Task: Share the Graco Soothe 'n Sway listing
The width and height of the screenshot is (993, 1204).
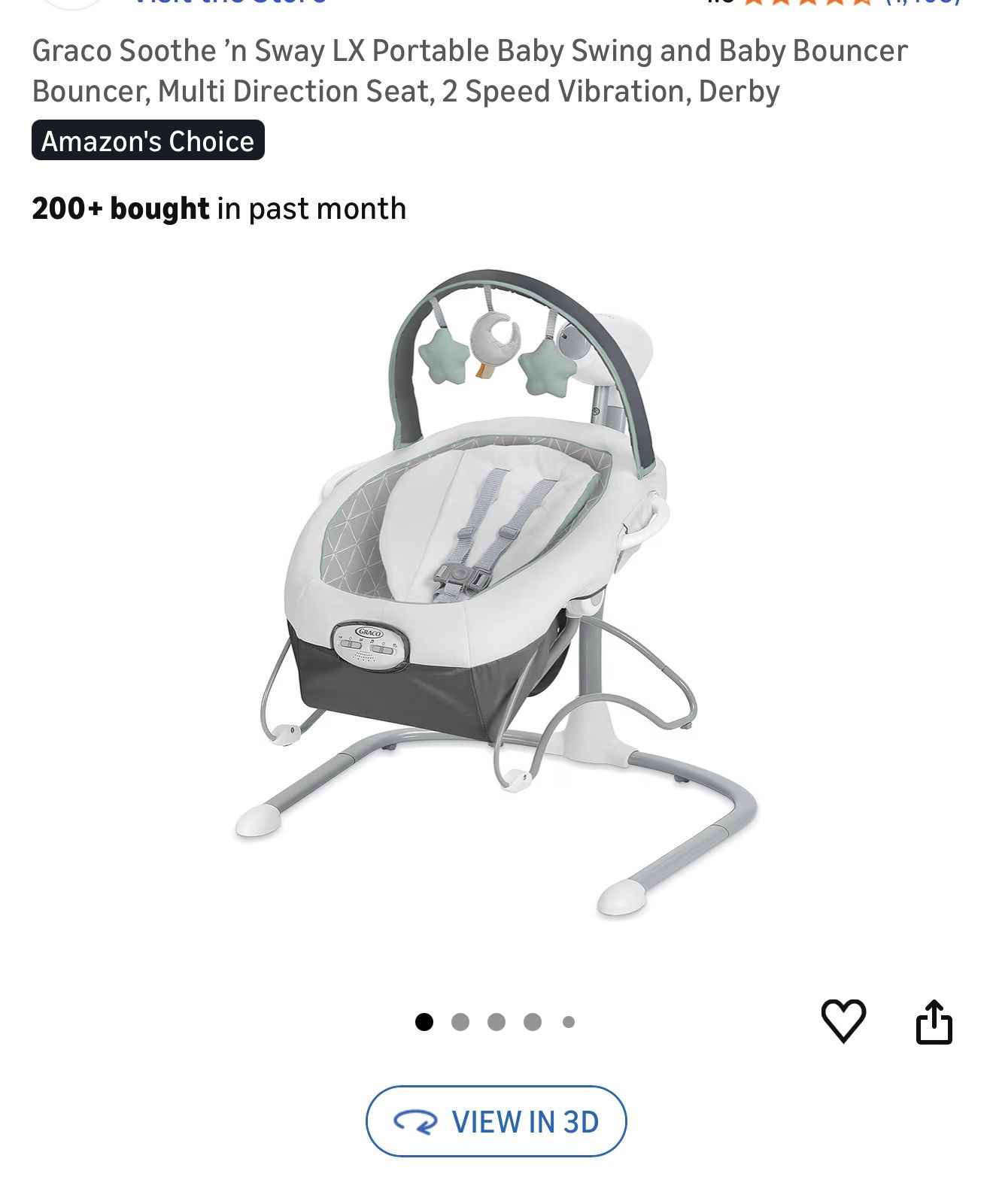Action: [934, 1021]
